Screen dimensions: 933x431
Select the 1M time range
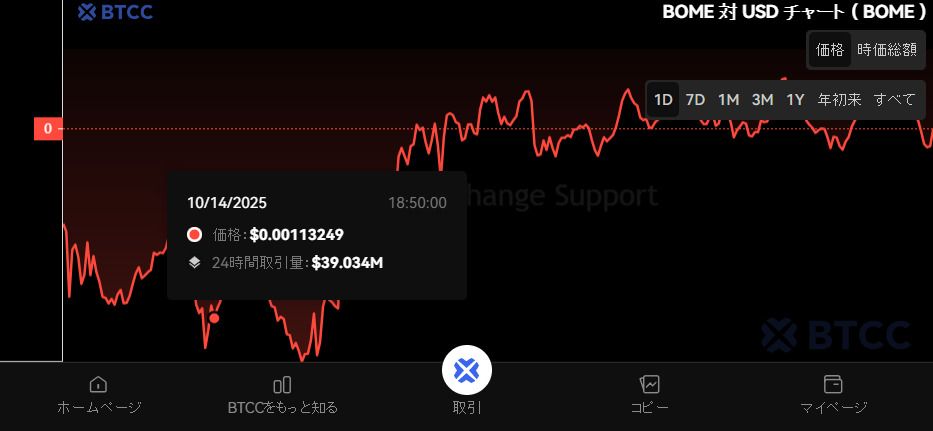[728, 99]
